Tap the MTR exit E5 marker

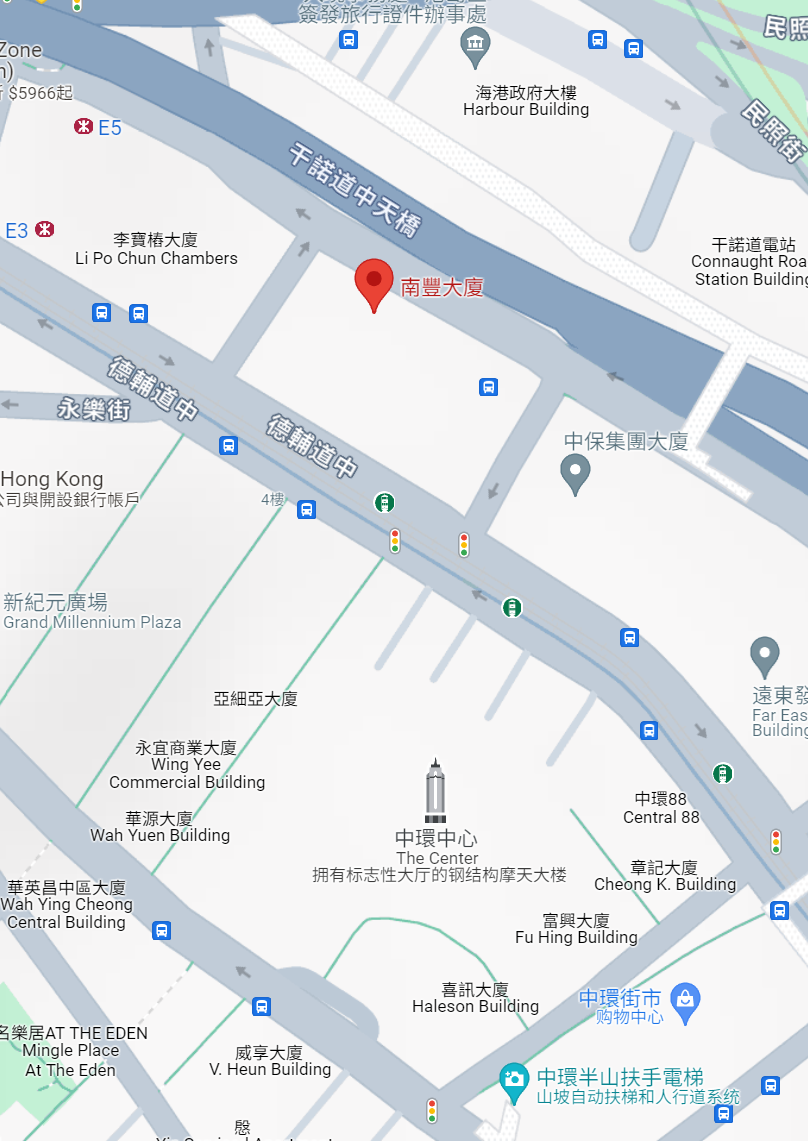click(x=84, y=126)
